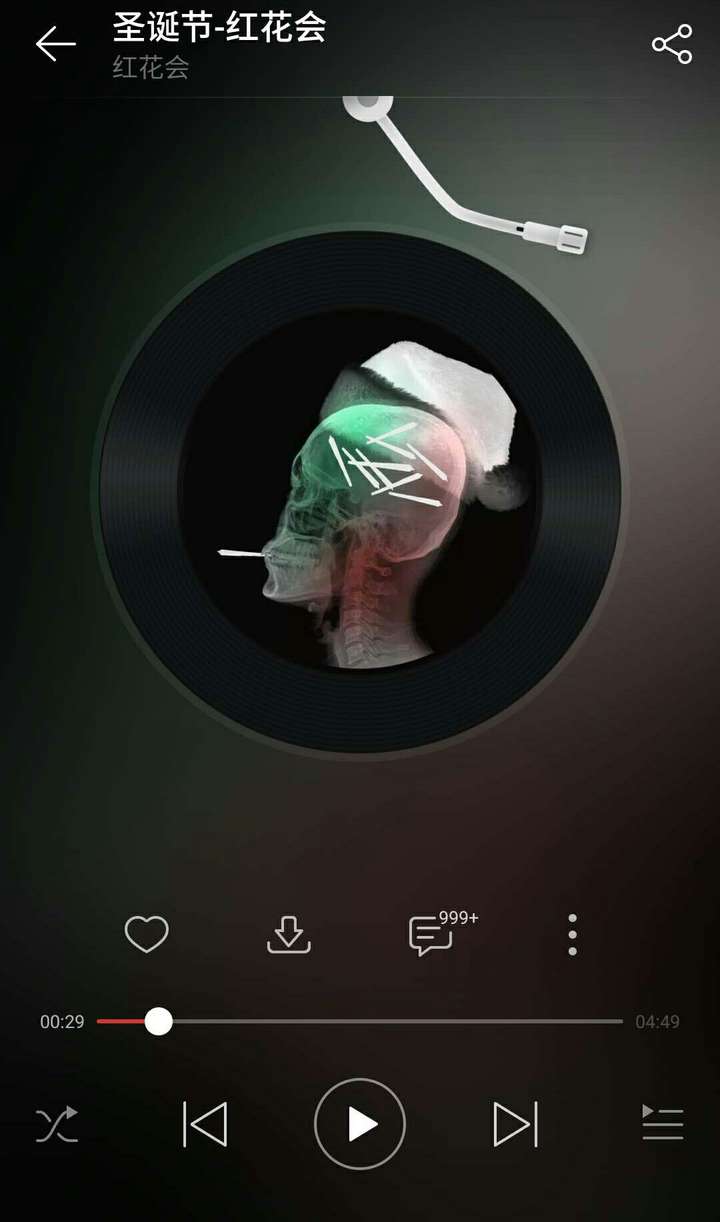
Task: Share the song 圣诞节-红花会
Action: pos(672,44)
